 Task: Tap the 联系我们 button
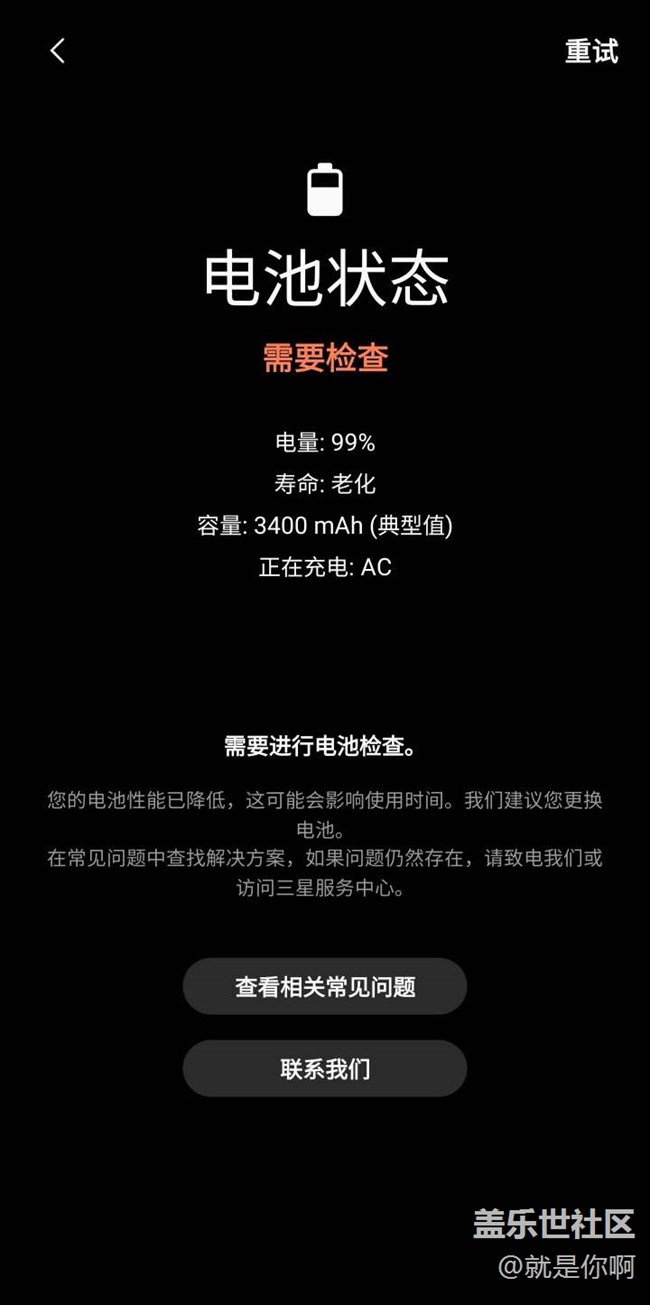[325, 1068]
